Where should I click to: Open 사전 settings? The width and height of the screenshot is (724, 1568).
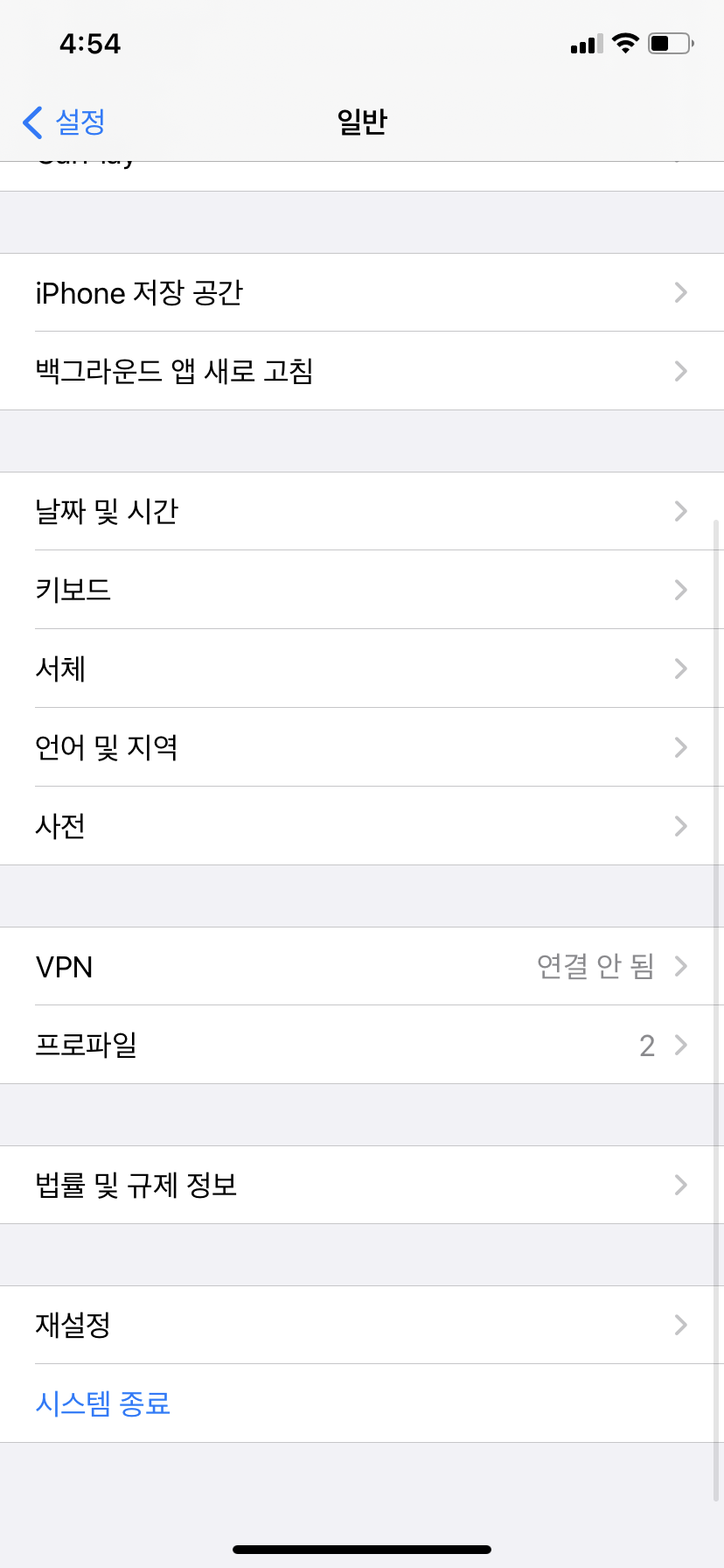coord(362,826)
